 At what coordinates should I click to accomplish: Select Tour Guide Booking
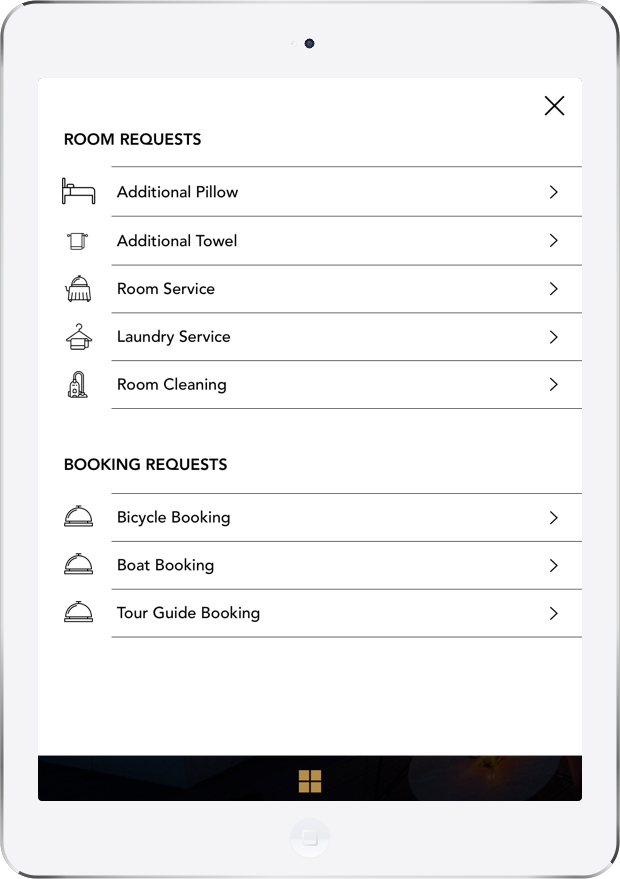[x=188, y=613]
